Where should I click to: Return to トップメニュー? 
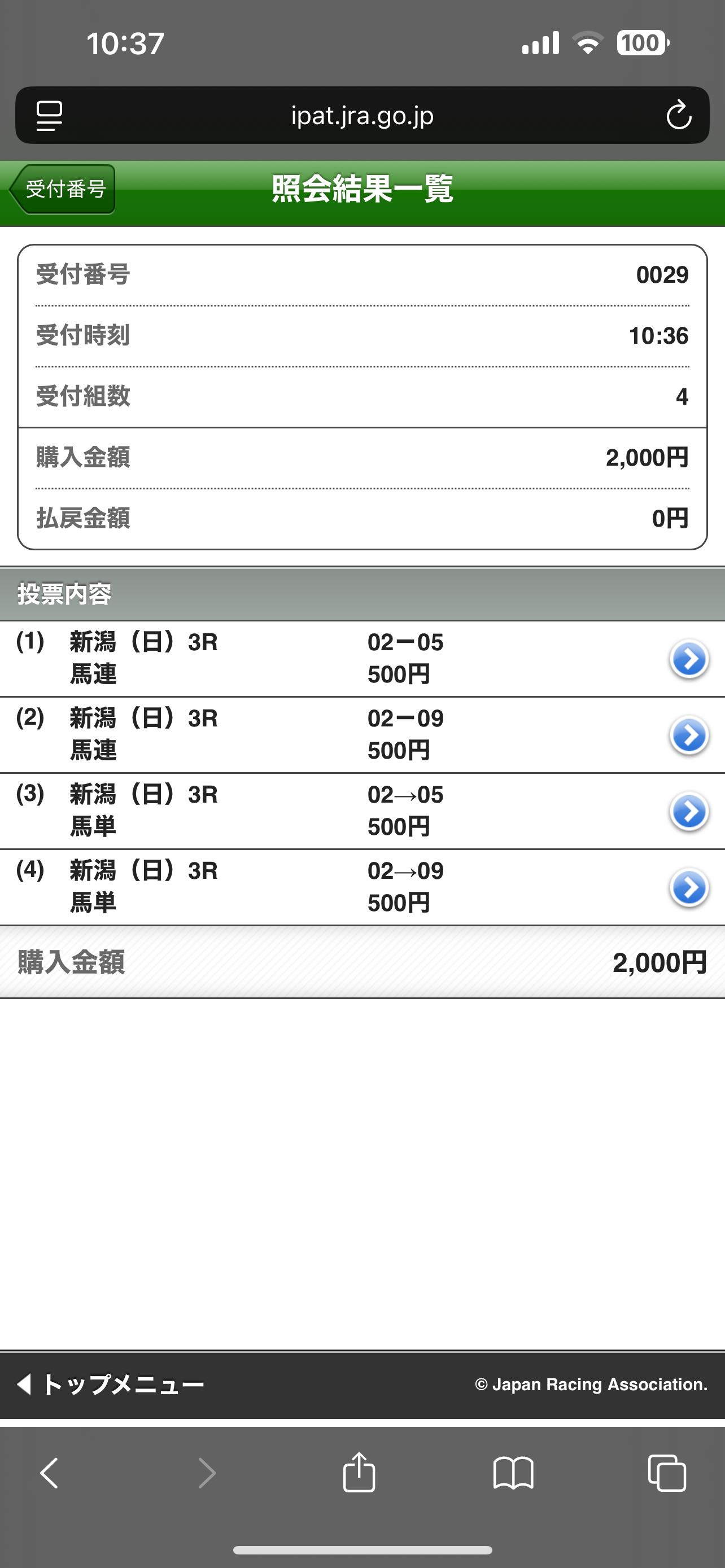point(110,1385)
